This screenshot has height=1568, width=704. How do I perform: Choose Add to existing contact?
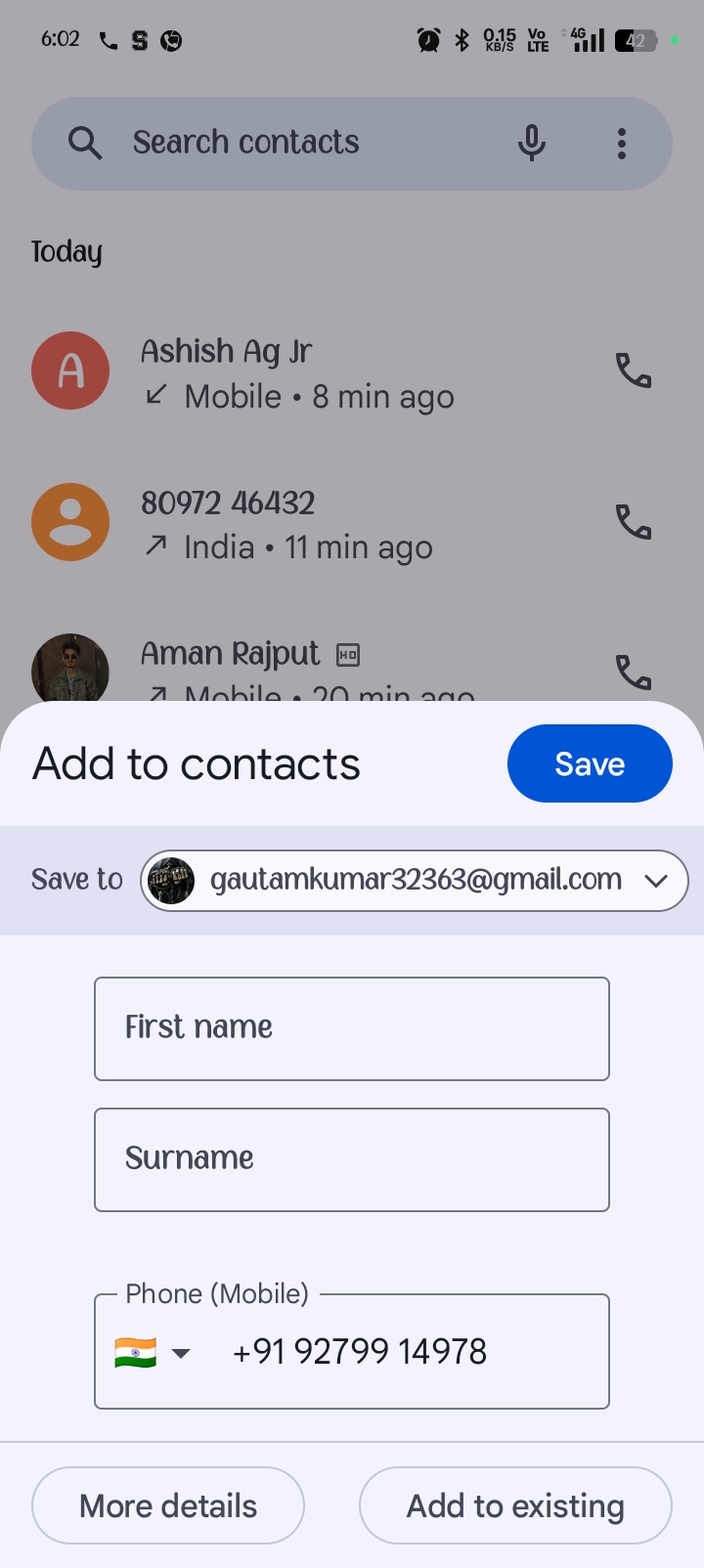click(x=515, y=1505)
